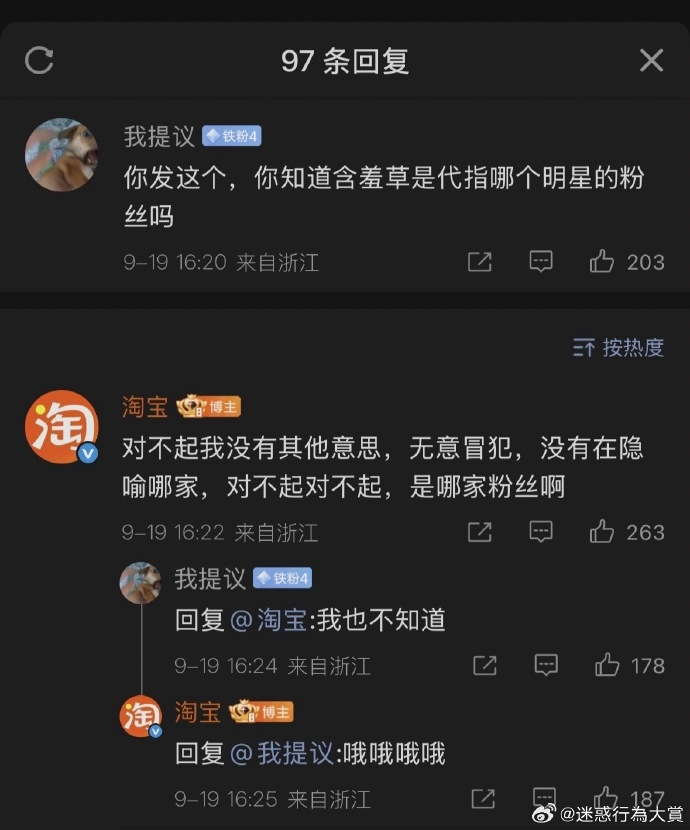690x830 pixels.
Task: Open the @淘宝 mention link
Action: tap(268, 620)
